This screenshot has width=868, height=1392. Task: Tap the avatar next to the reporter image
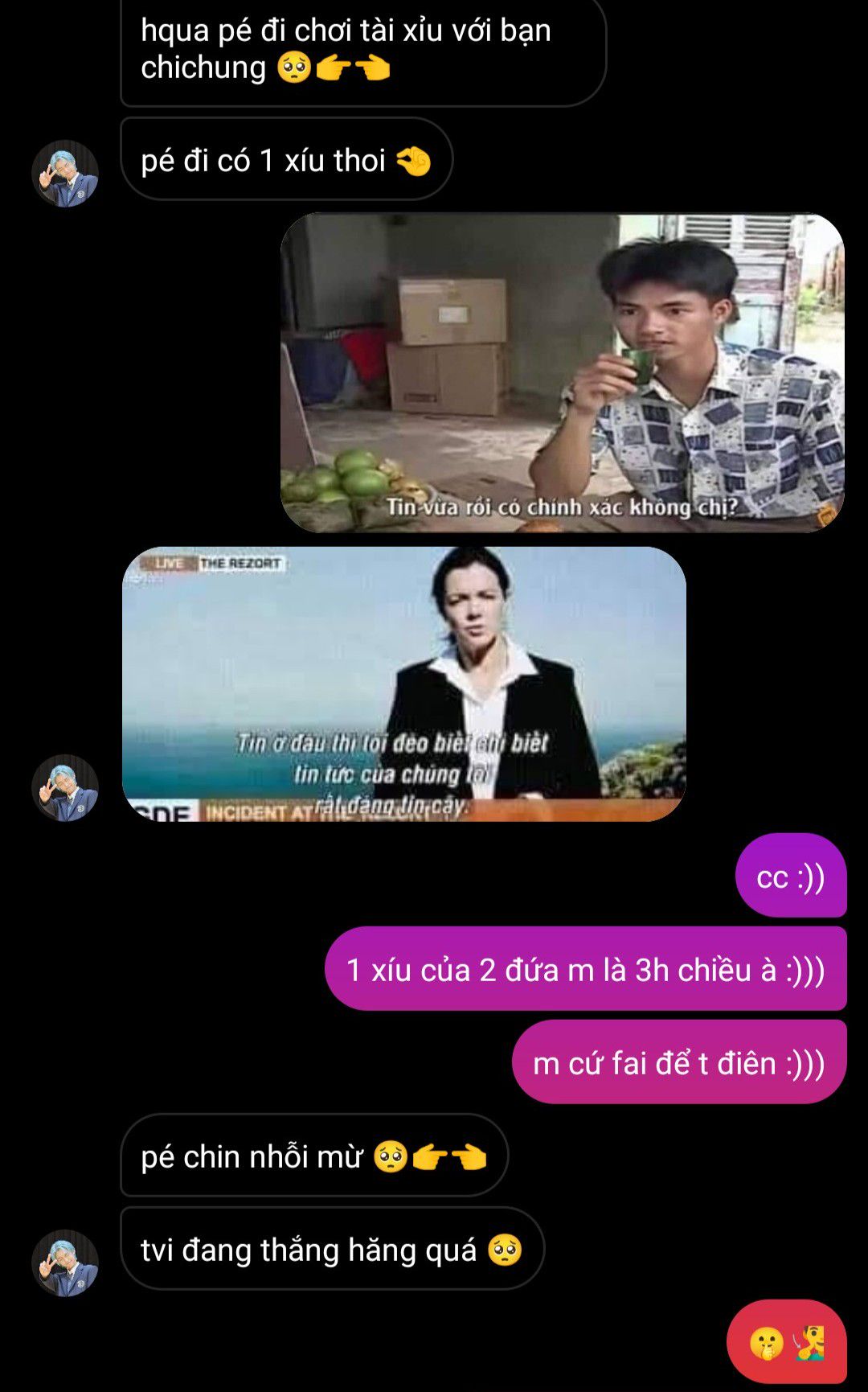65,788
